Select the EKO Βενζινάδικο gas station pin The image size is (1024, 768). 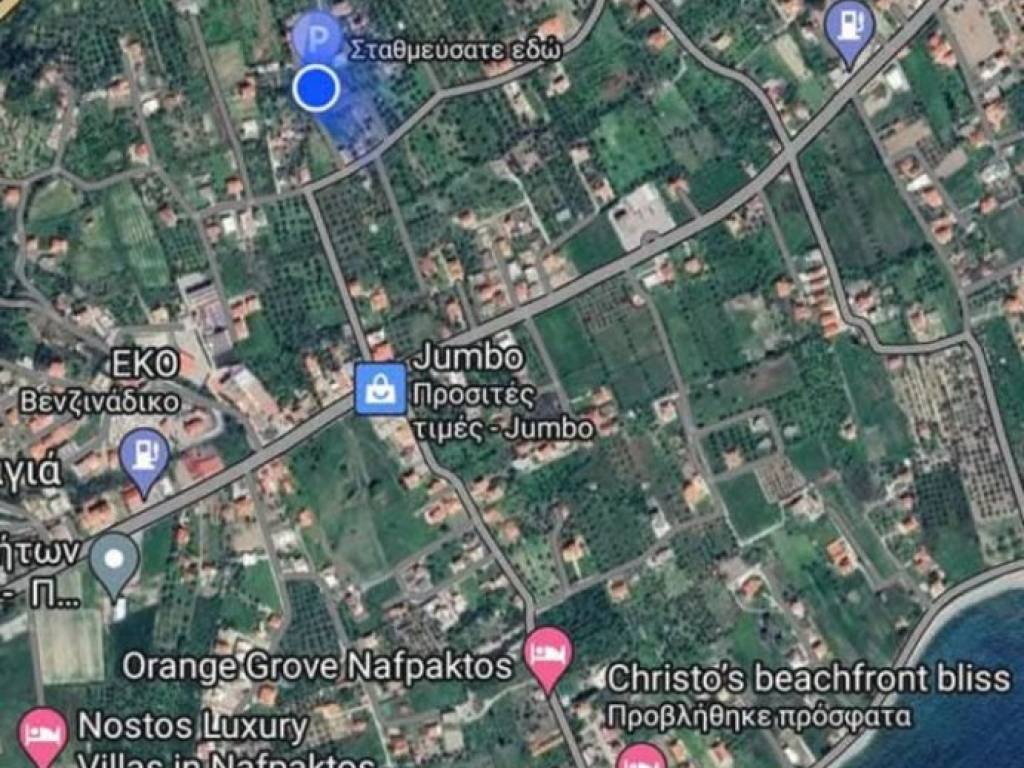click(145, 455)
